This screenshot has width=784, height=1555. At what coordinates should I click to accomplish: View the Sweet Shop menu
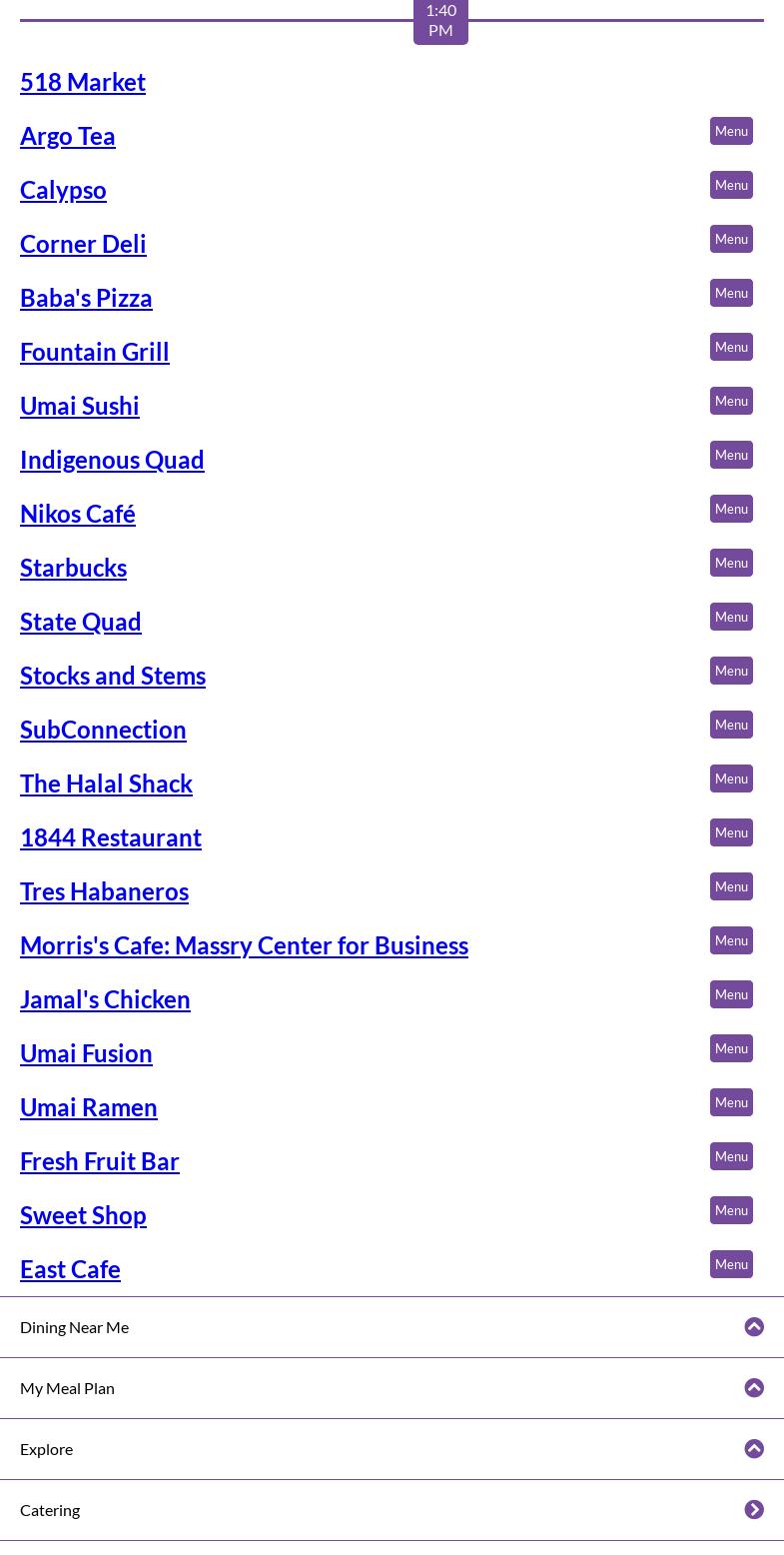coord(731,1210)
